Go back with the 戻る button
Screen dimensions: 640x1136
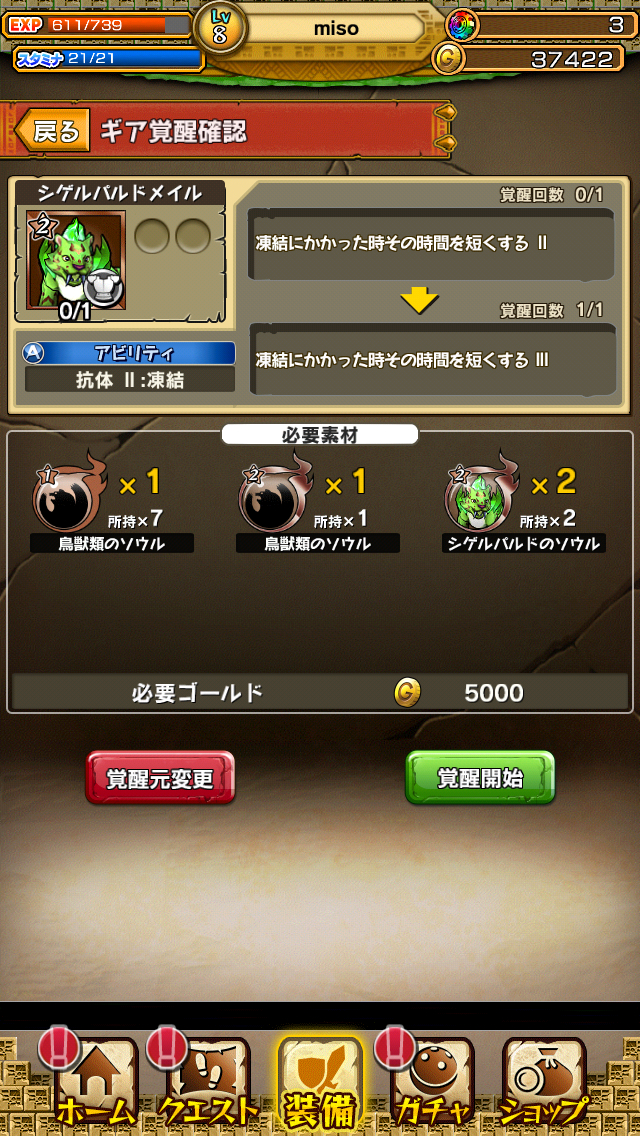pos(52,131)
